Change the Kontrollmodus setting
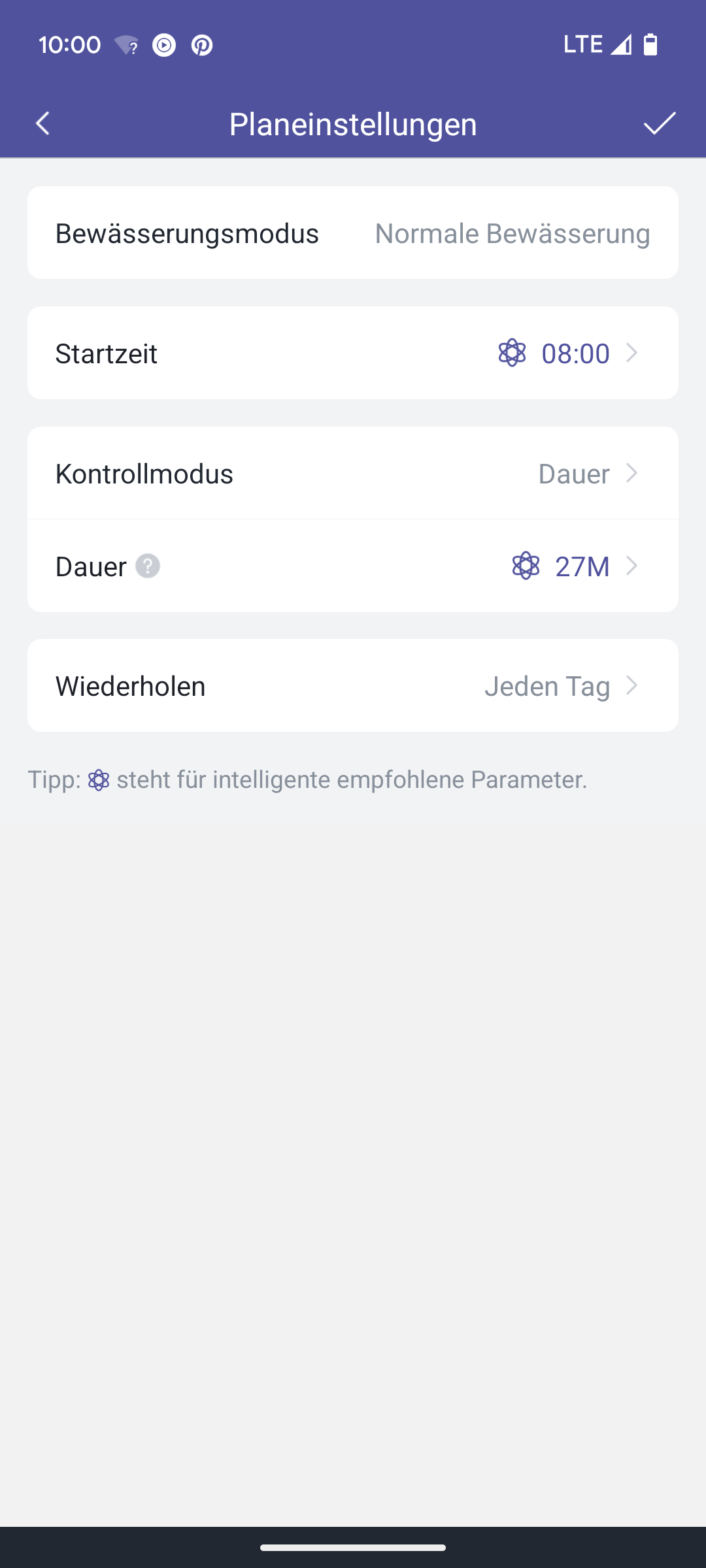The height and width of the screenshot is (1568, 706). 353,473
